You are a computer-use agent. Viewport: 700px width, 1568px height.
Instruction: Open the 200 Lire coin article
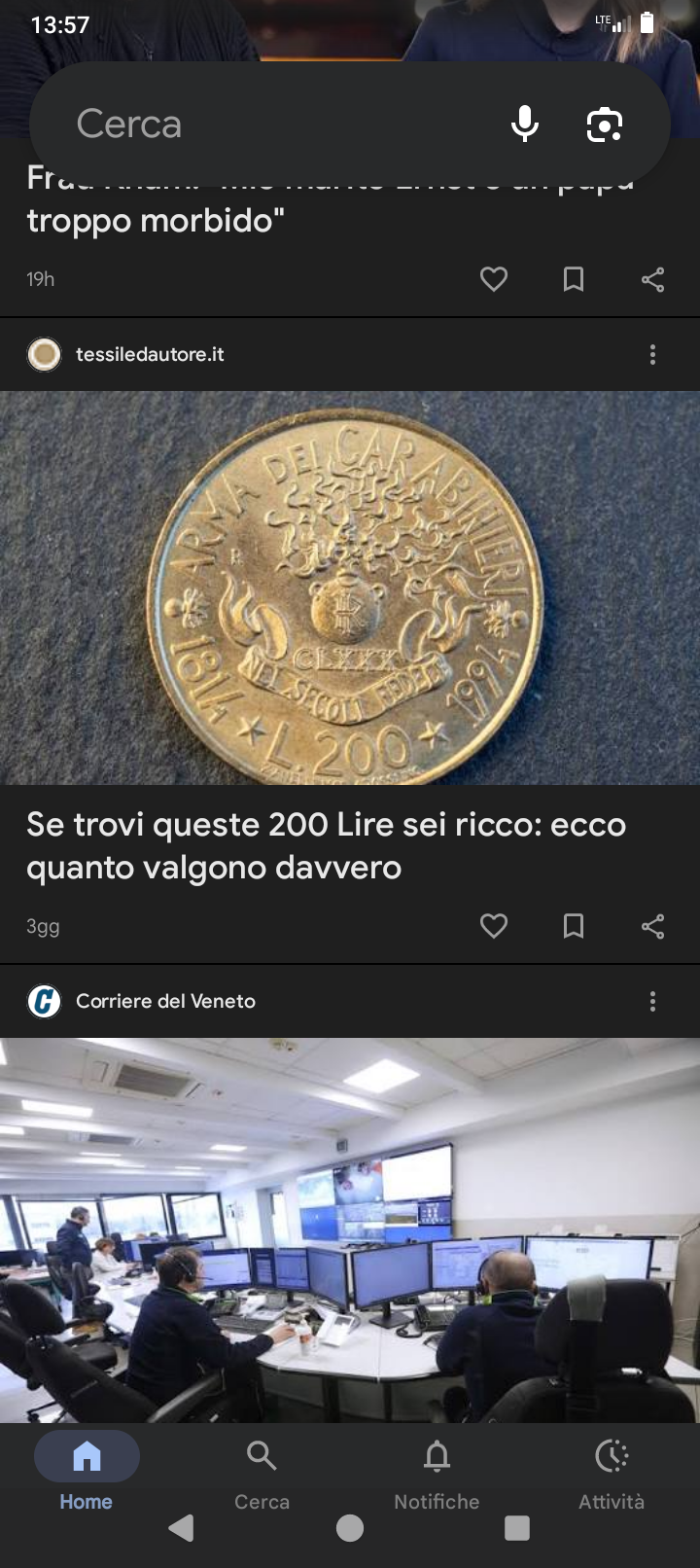[x=326, y=845]
